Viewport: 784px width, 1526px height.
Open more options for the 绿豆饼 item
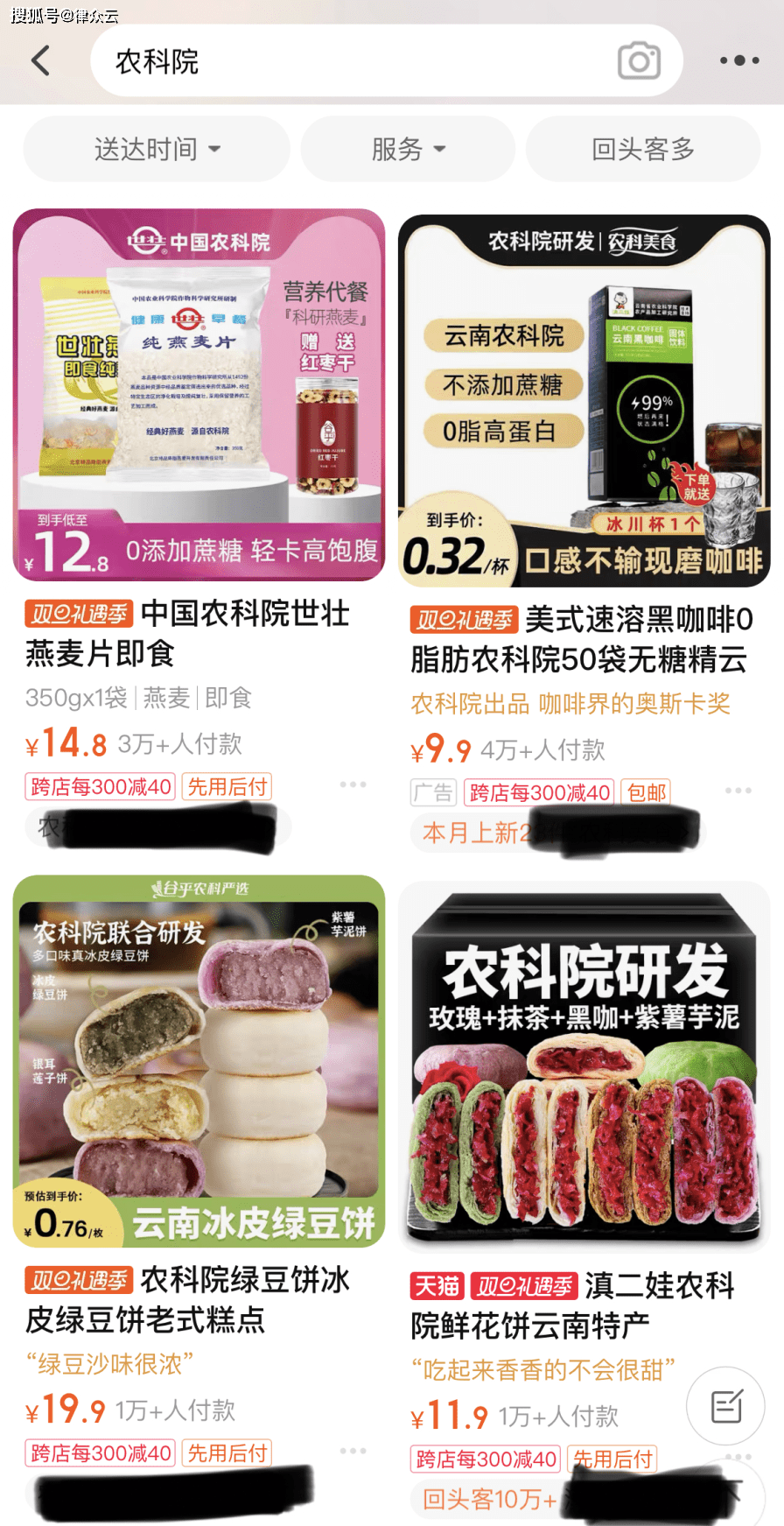tap(353, 1451)
